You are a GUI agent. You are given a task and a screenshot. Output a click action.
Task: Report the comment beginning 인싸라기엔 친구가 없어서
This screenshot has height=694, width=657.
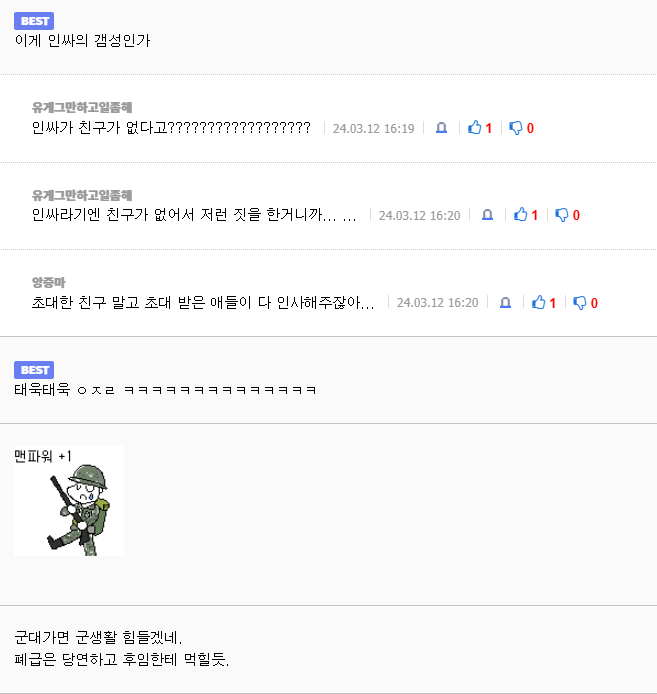[487, 215]
